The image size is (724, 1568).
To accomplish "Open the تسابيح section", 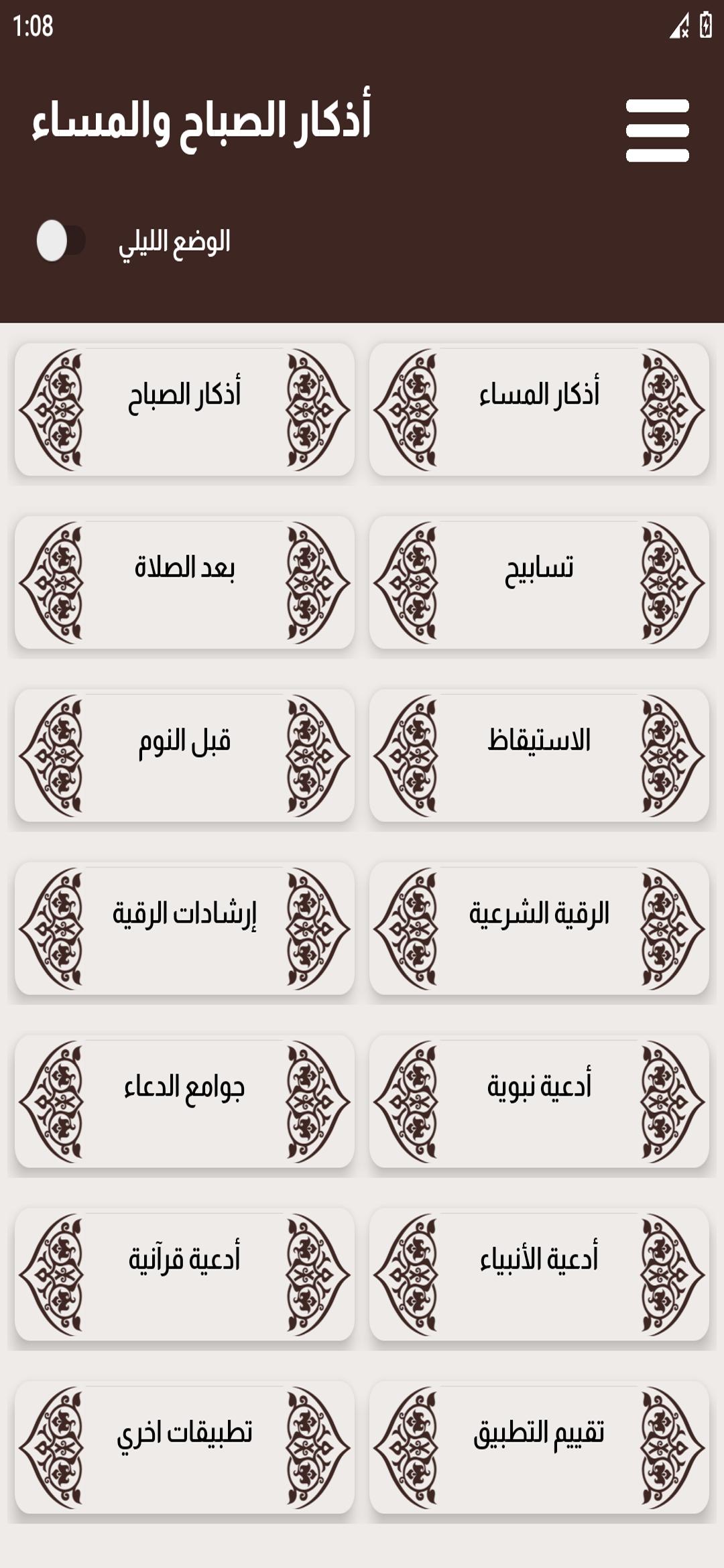I will point(539,582).
